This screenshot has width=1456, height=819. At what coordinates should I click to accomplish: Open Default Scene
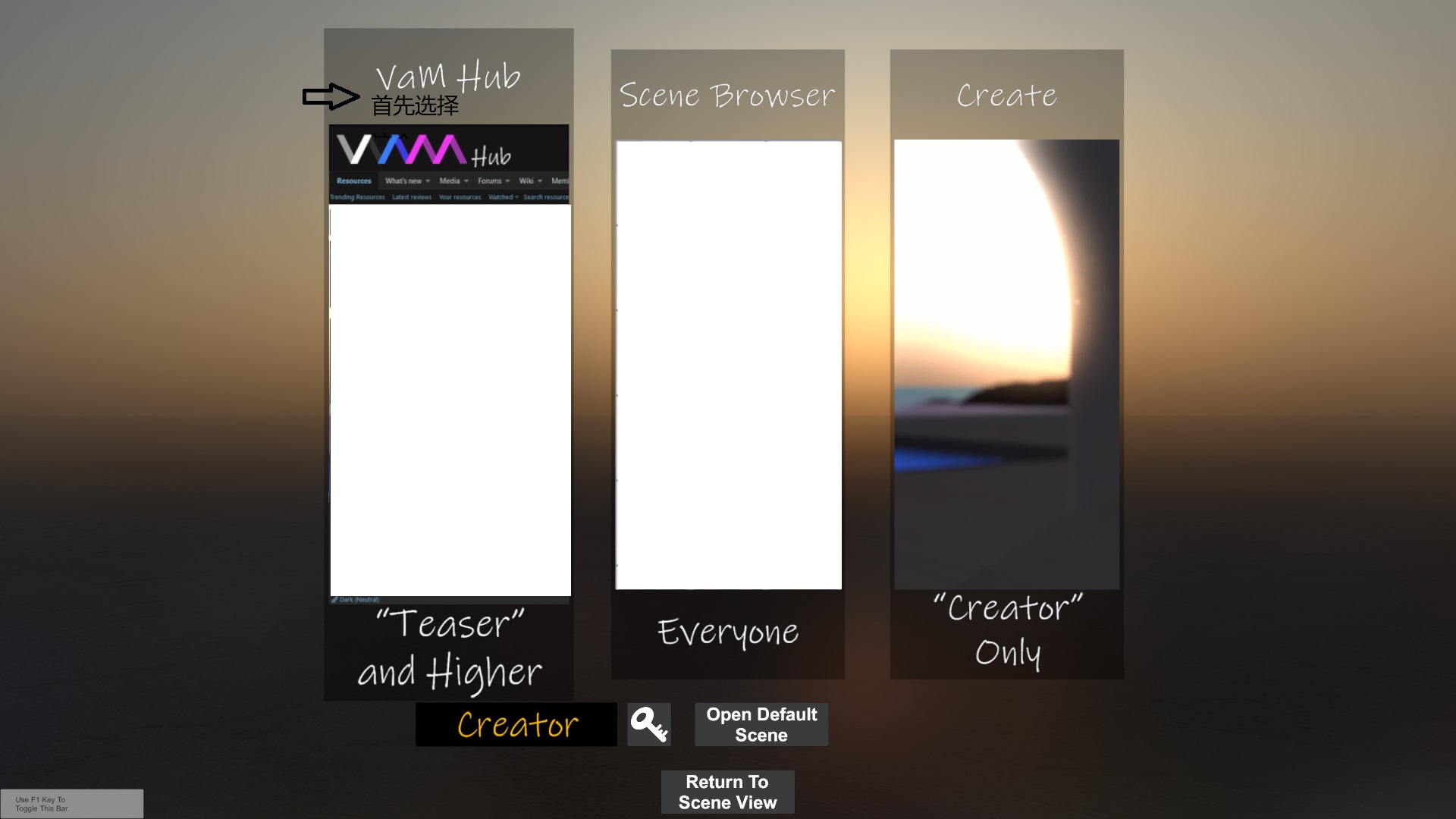pyautogui.click(x=761, y=725)
